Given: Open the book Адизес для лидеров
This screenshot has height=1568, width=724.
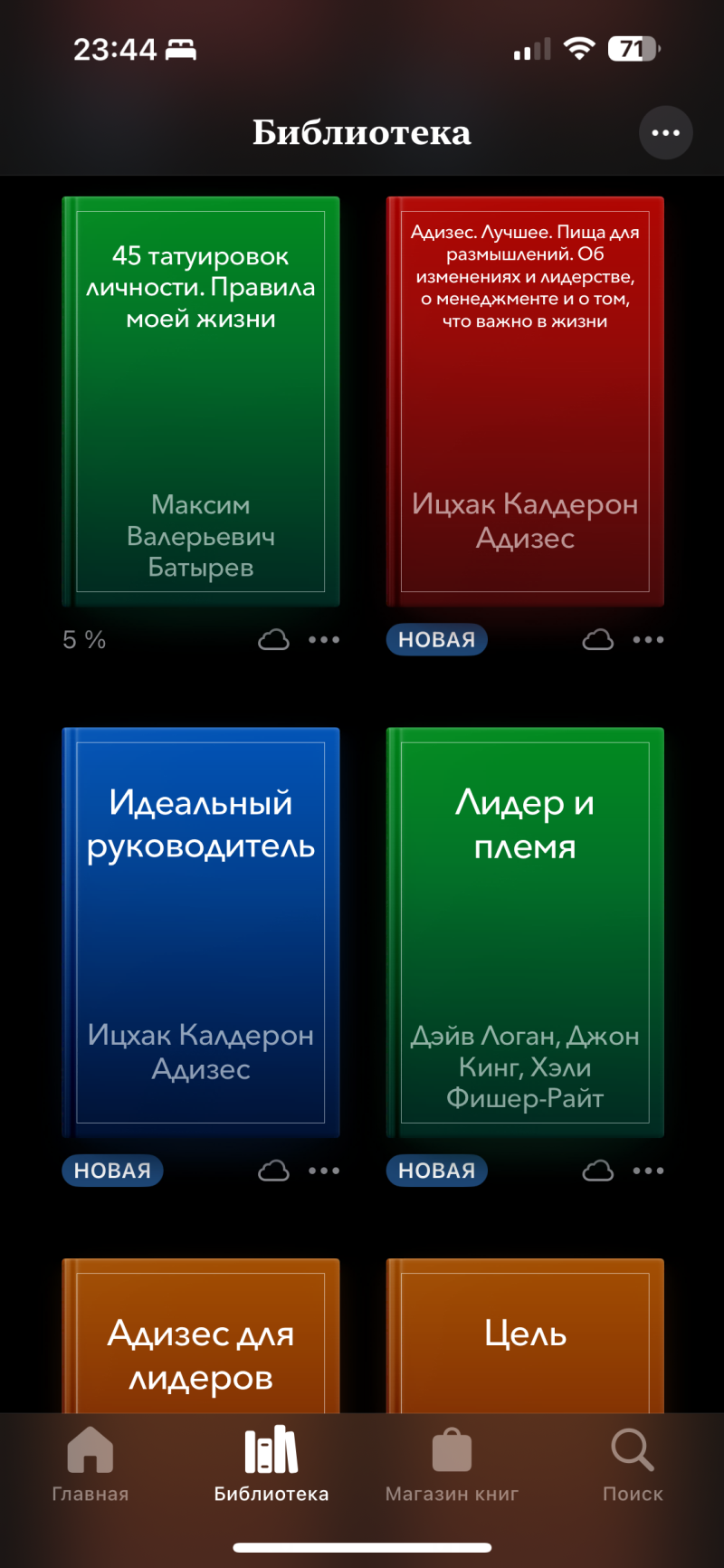Looking at the screenshot, I should [201, 1340].
